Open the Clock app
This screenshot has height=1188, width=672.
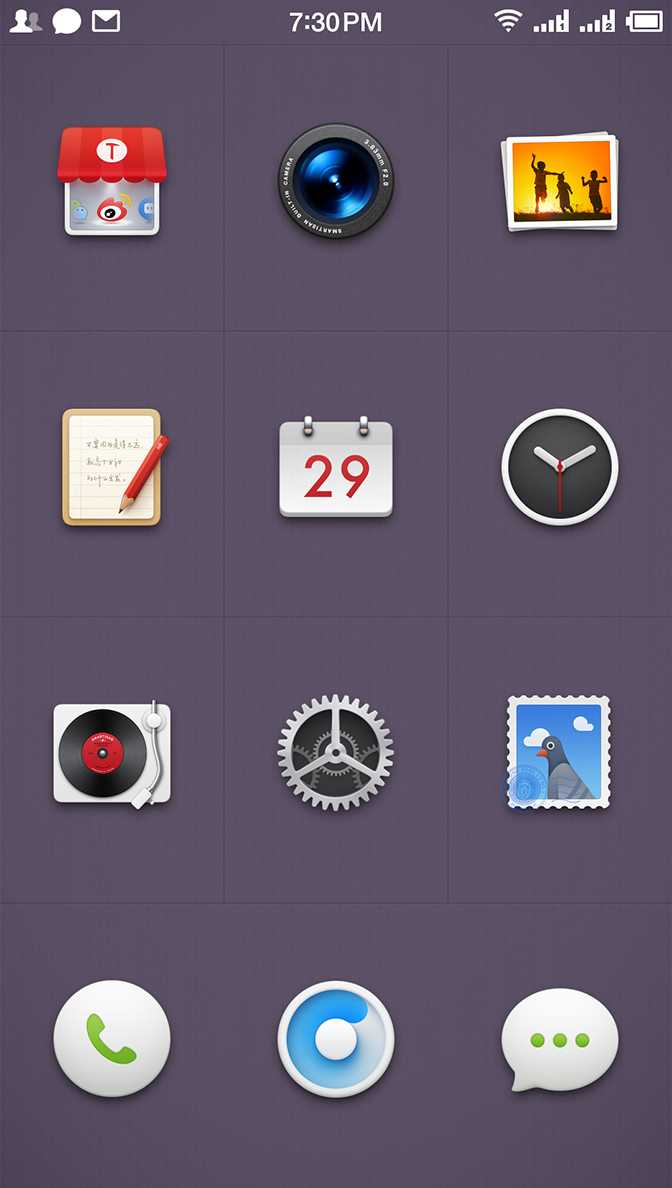560,467
